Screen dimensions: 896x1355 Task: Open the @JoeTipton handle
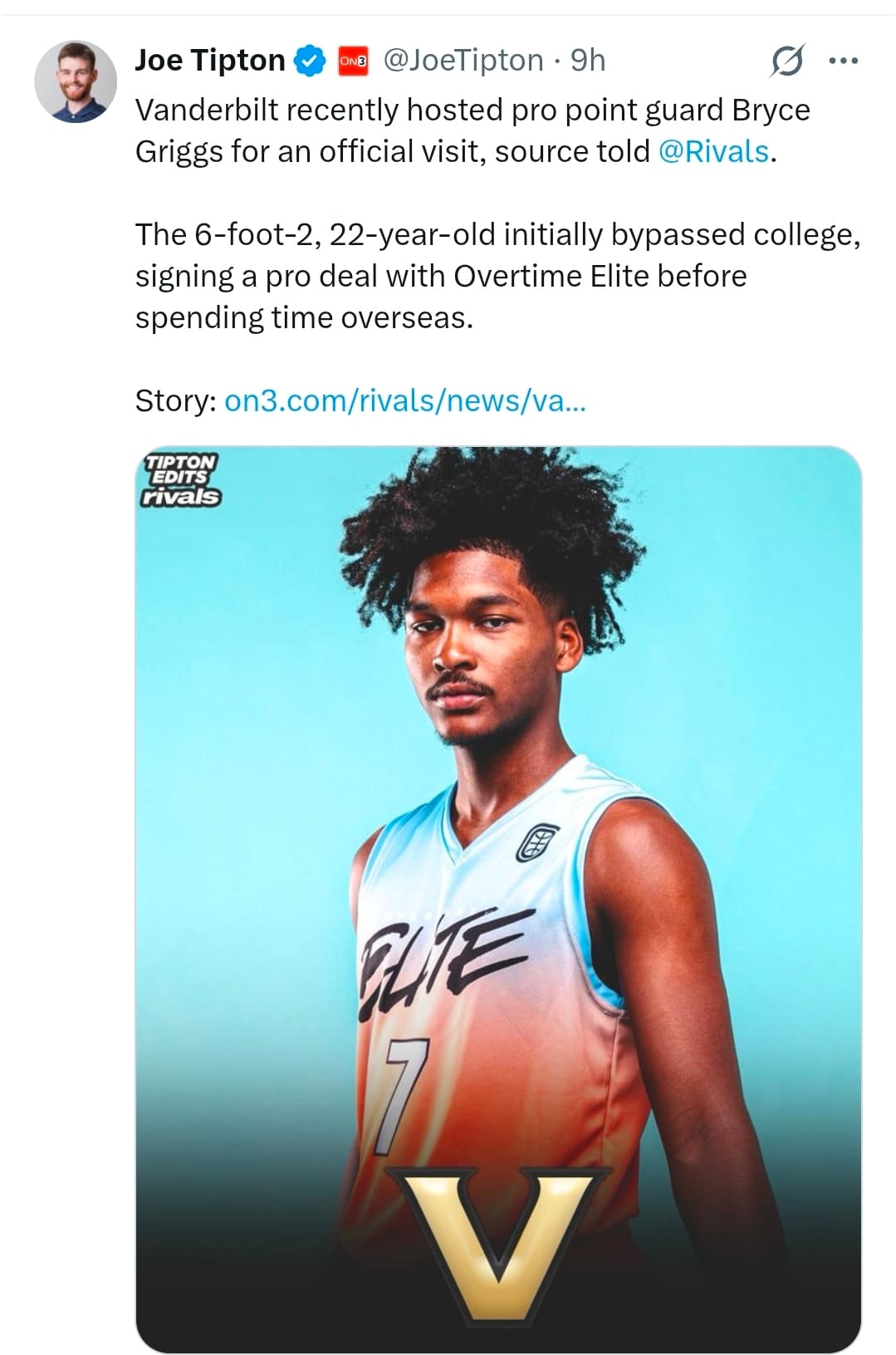tap(463, 61)
